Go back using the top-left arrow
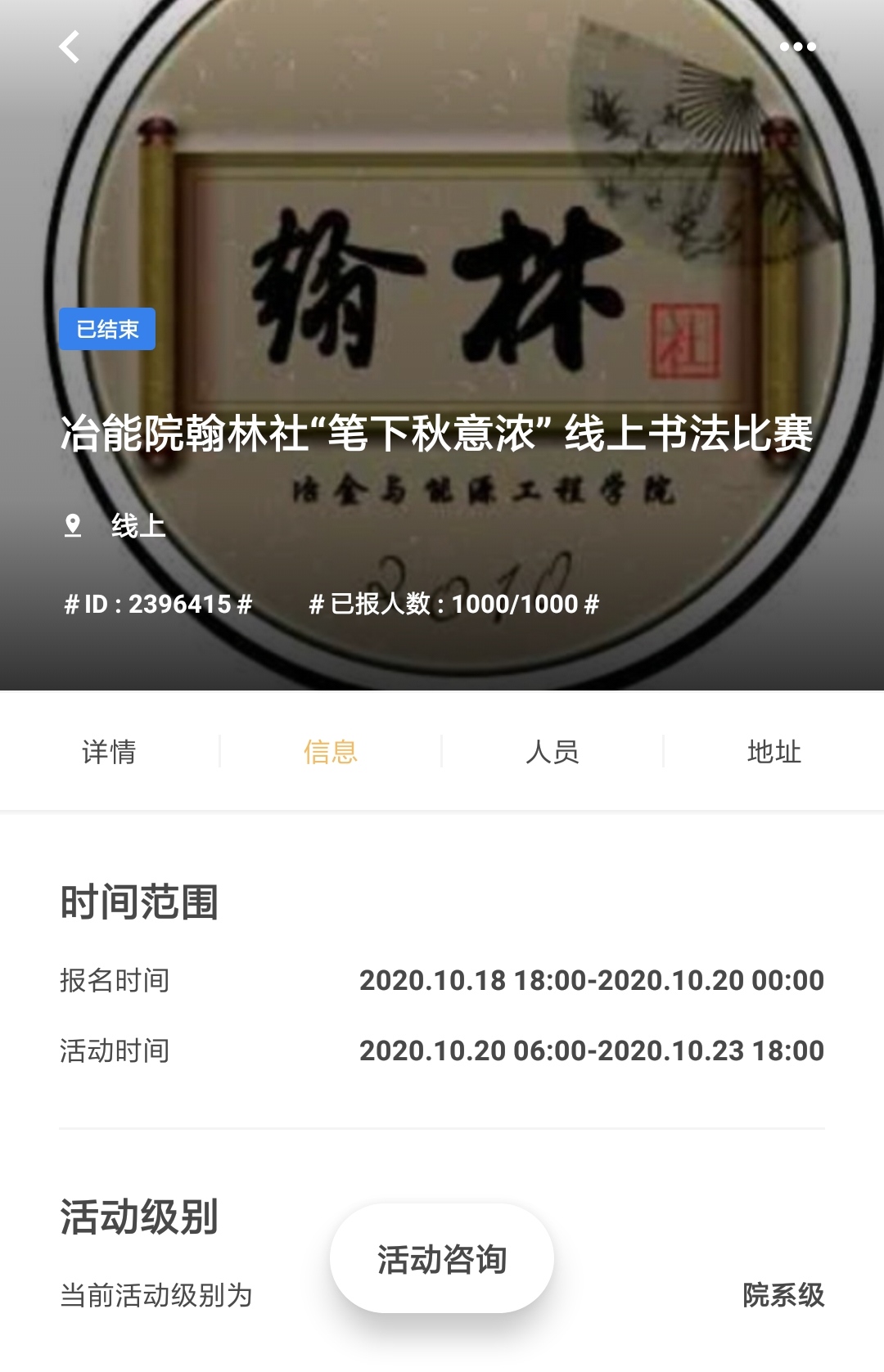Viewport: 884px width, 1372px height. click(70, 47)
